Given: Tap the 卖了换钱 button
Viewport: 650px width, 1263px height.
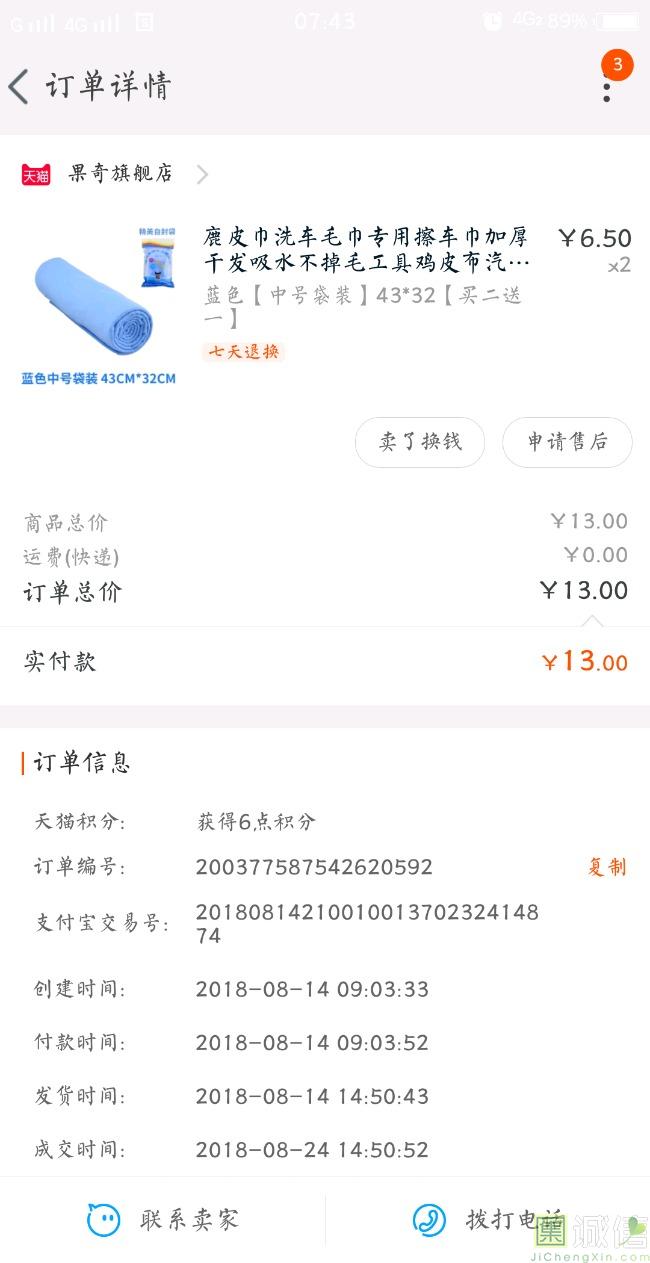Looking at the screenshot, I should [x=420, y=442].
